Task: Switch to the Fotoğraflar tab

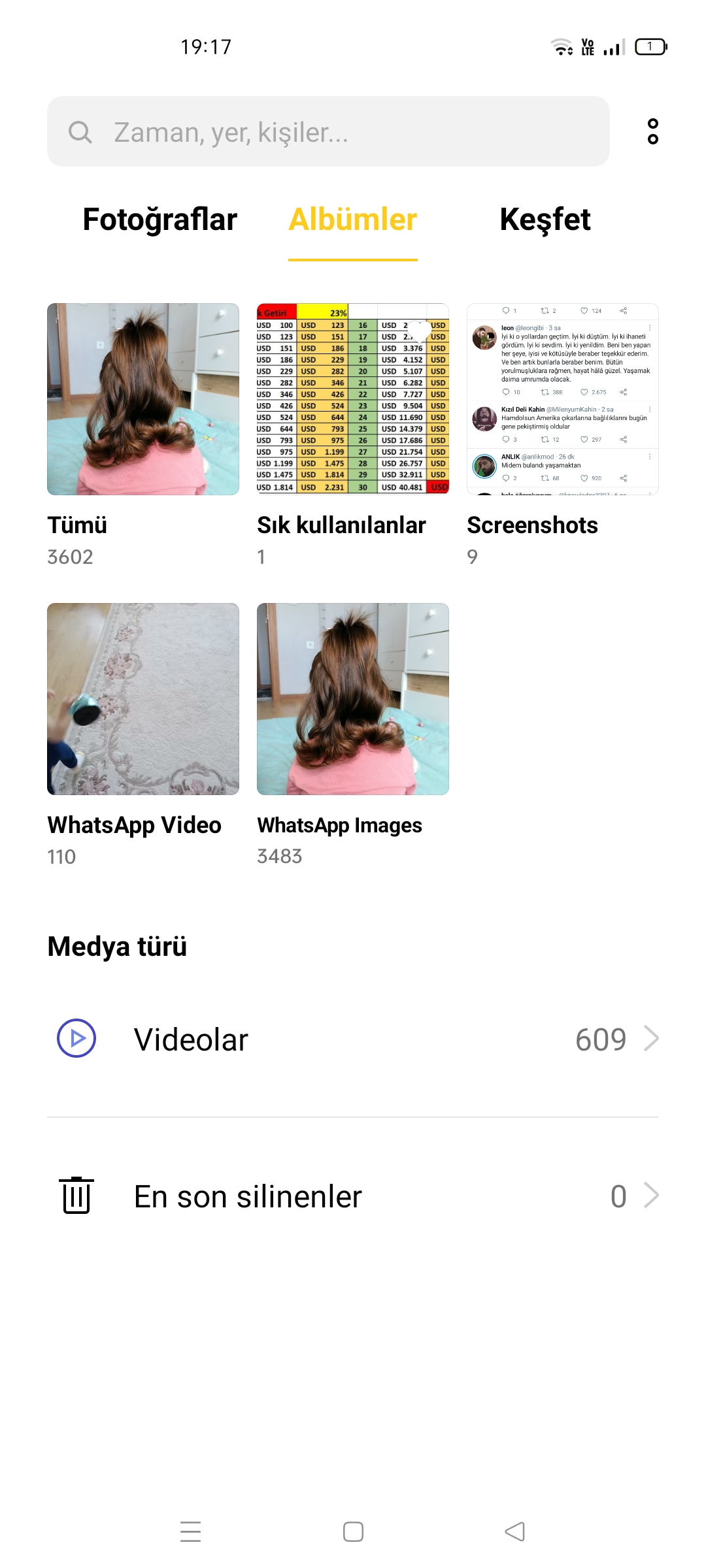Action: 160,220
